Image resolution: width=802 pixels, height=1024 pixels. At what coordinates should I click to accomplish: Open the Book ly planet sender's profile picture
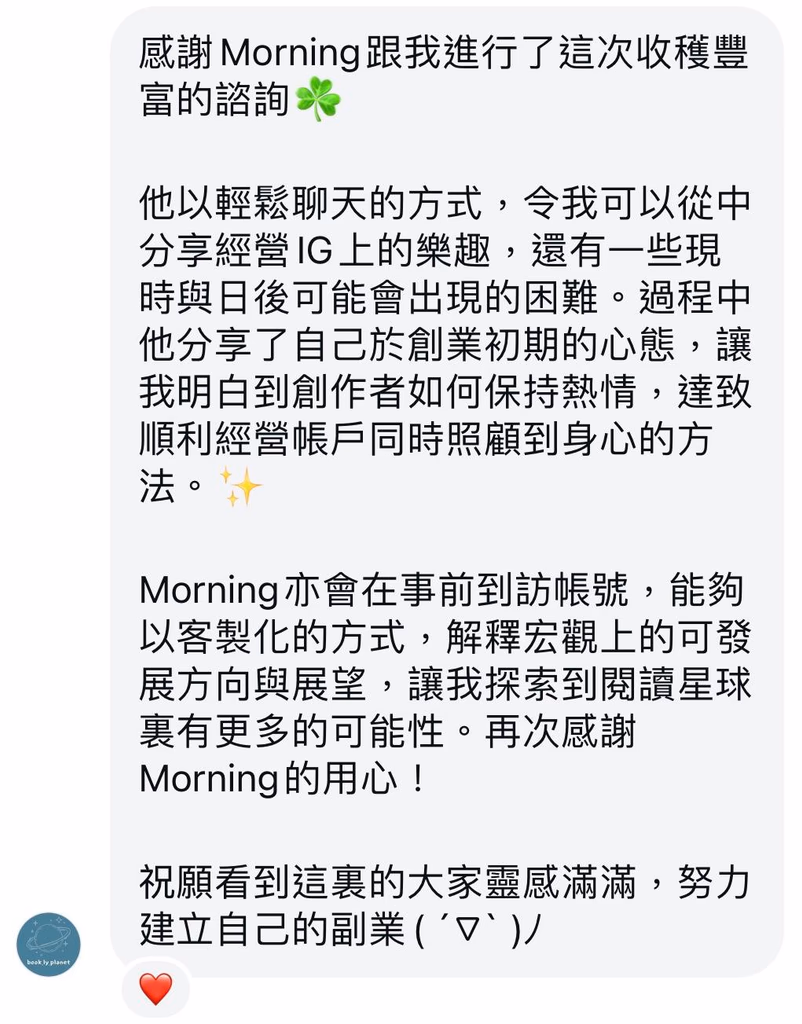[48, 944]
